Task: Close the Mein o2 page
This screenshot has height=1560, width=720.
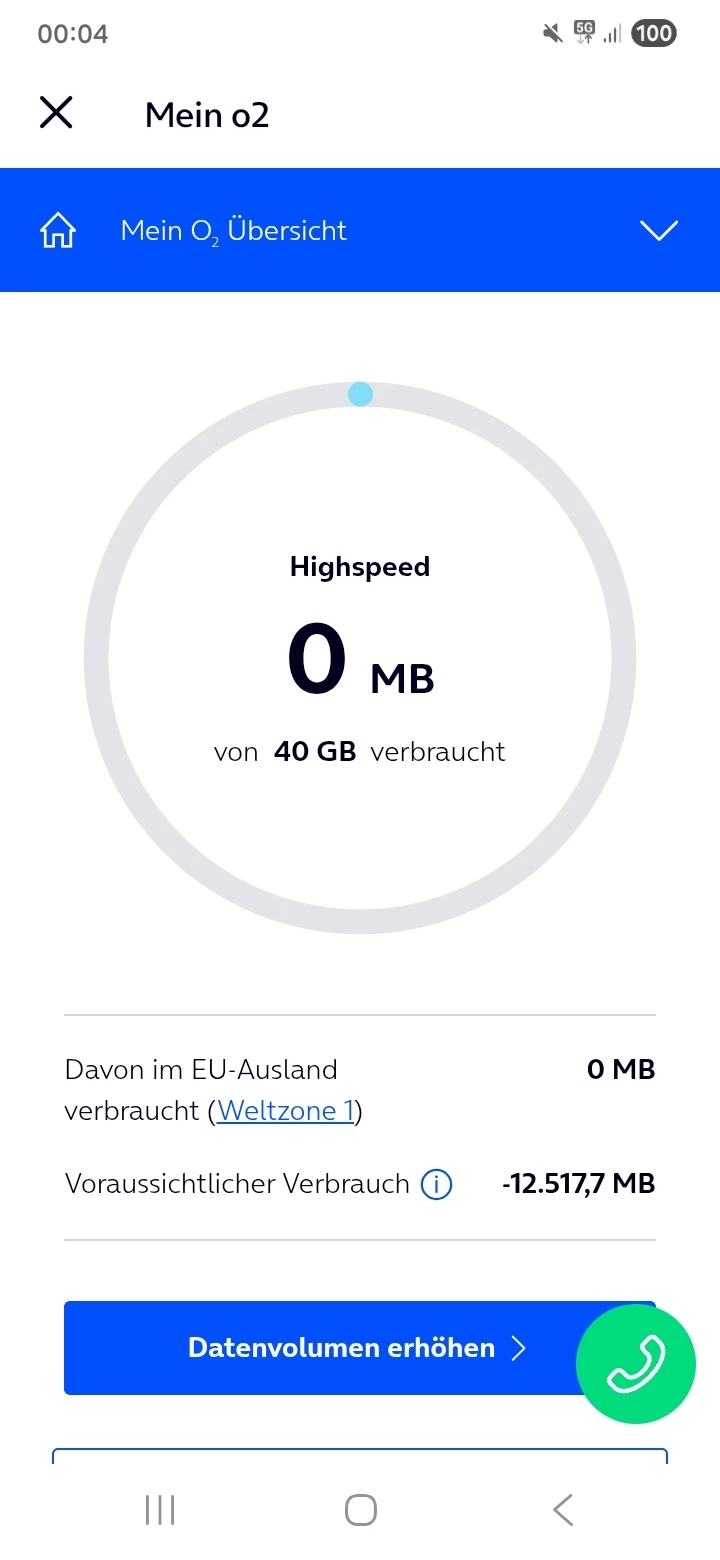Action: (x=56, y=113)
